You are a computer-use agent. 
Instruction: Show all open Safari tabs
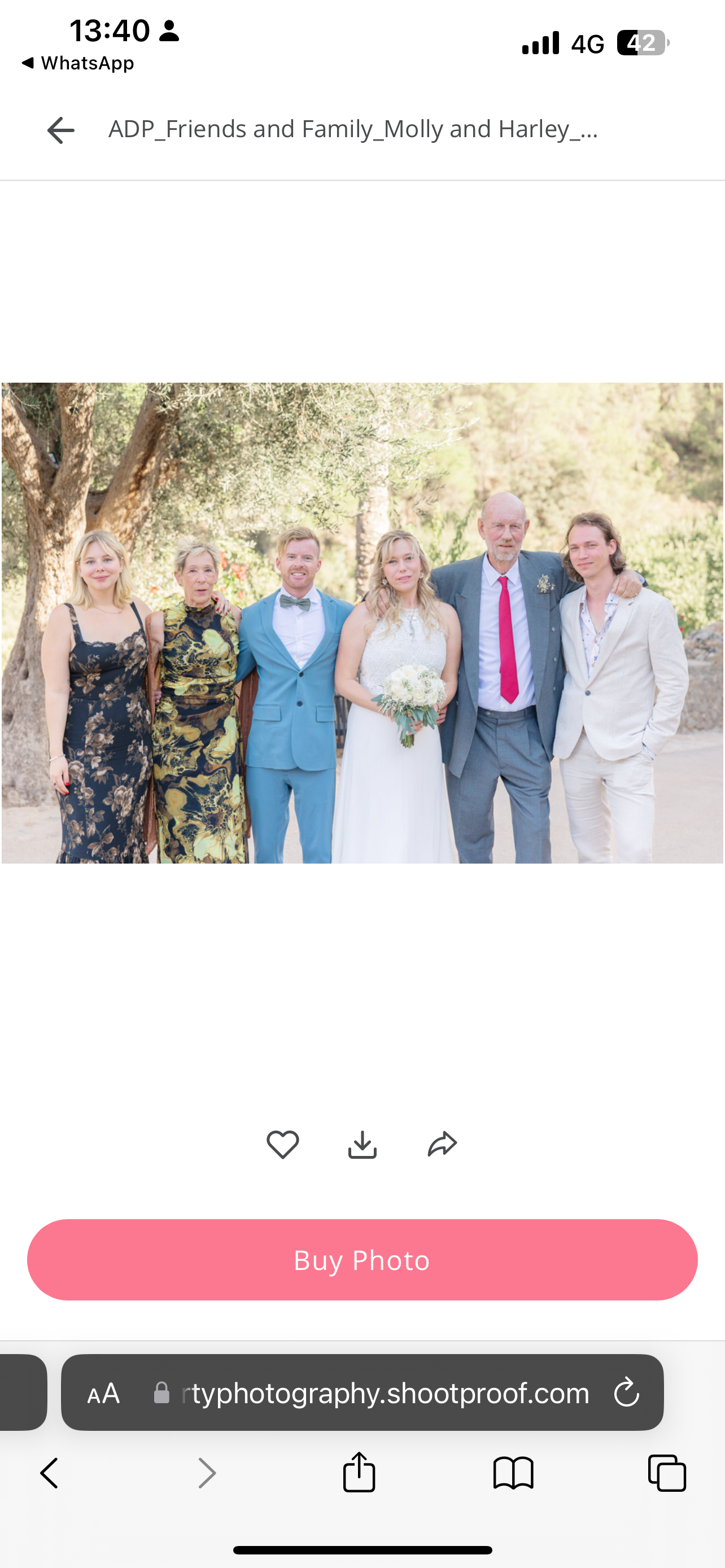[667, 1473]
